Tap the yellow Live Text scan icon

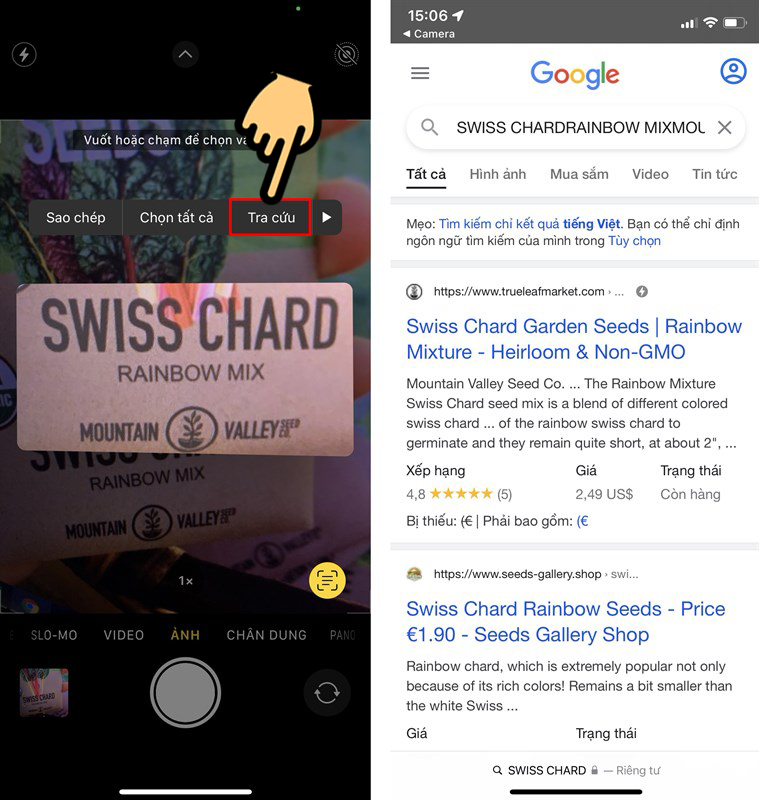click(x=328, y=580)
